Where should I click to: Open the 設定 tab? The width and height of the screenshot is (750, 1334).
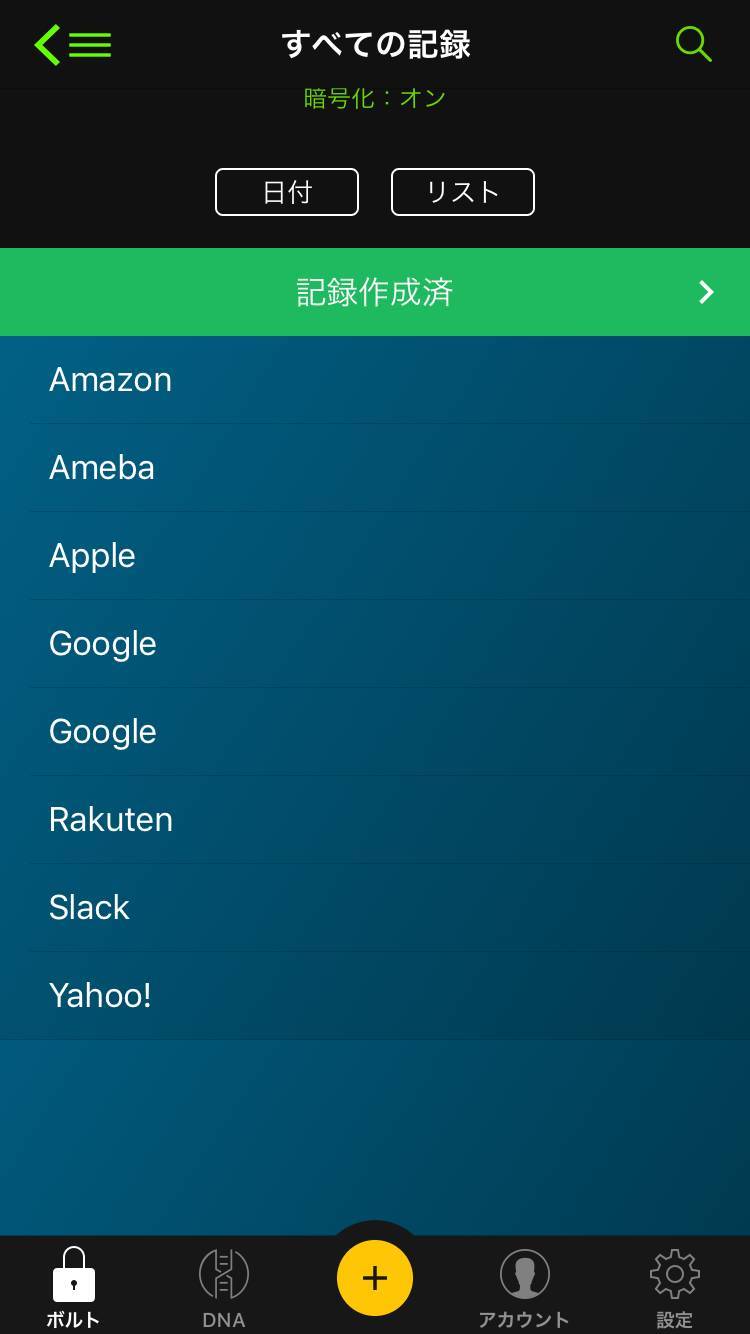pos(675,1288)
